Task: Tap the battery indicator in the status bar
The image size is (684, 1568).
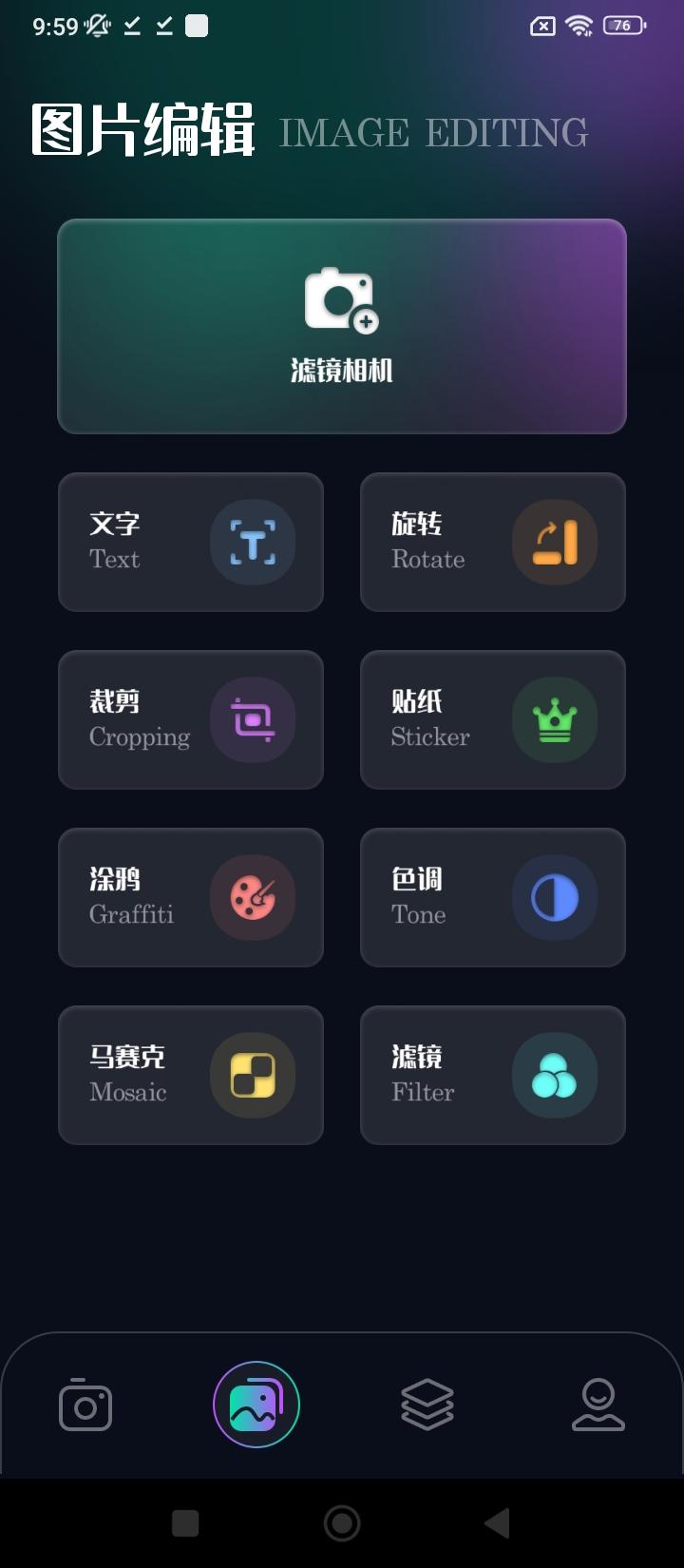Action: [x=622, y=26]
